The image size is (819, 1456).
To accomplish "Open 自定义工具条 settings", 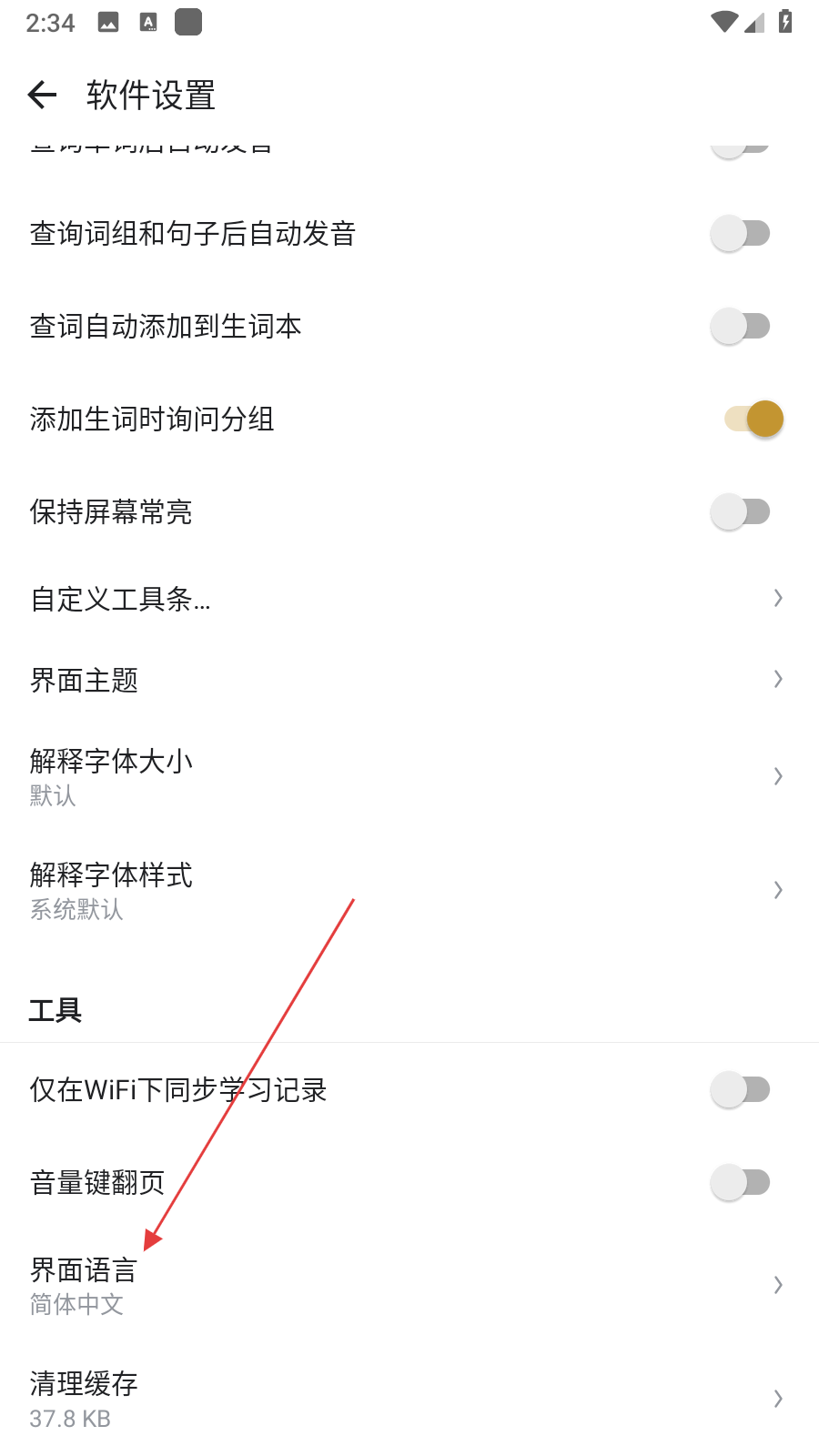I will pos(409,599).
